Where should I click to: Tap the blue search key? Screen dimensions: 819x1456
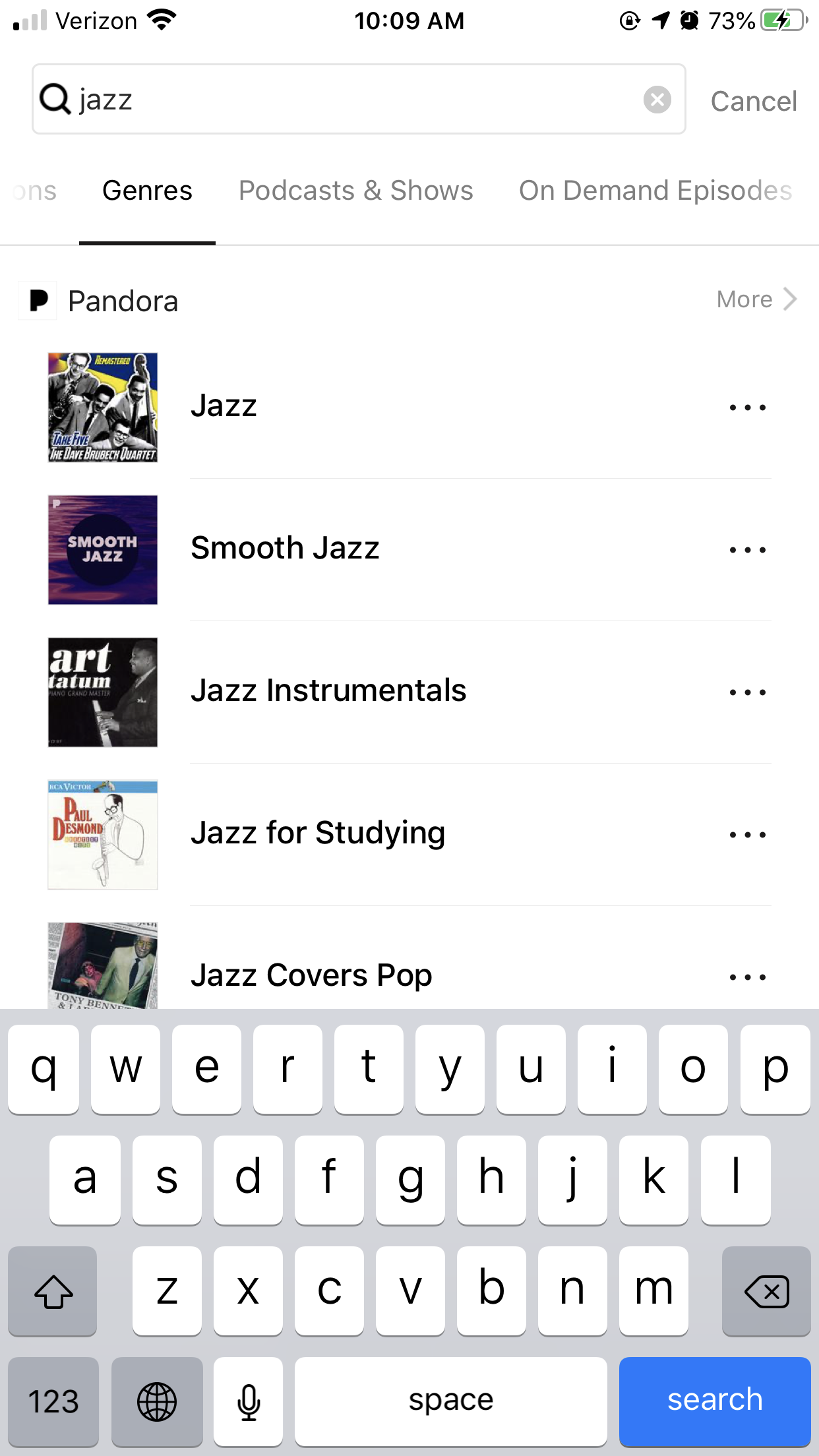pos(714,1401)
